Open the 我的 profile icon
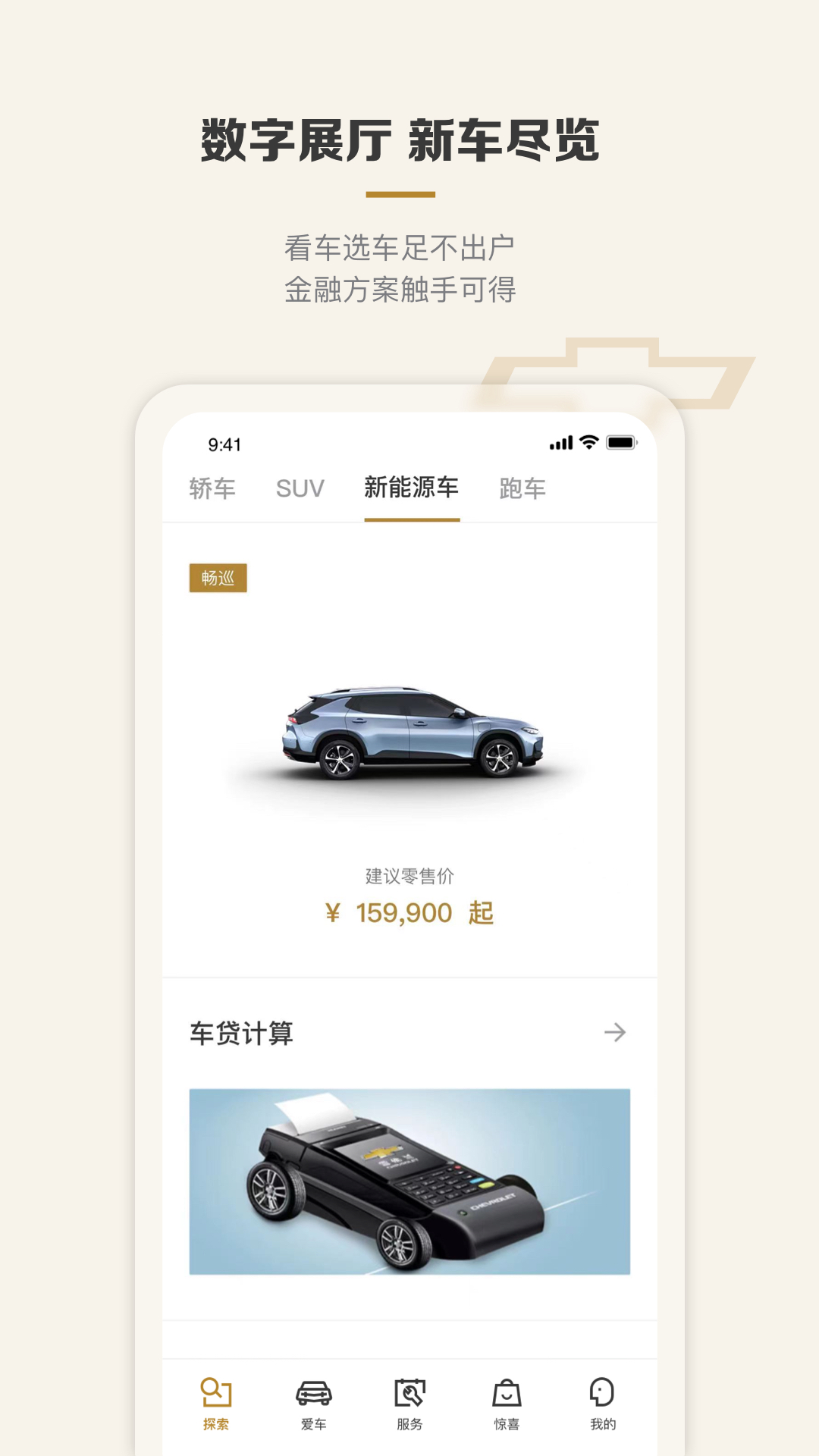 (601, 1395)
